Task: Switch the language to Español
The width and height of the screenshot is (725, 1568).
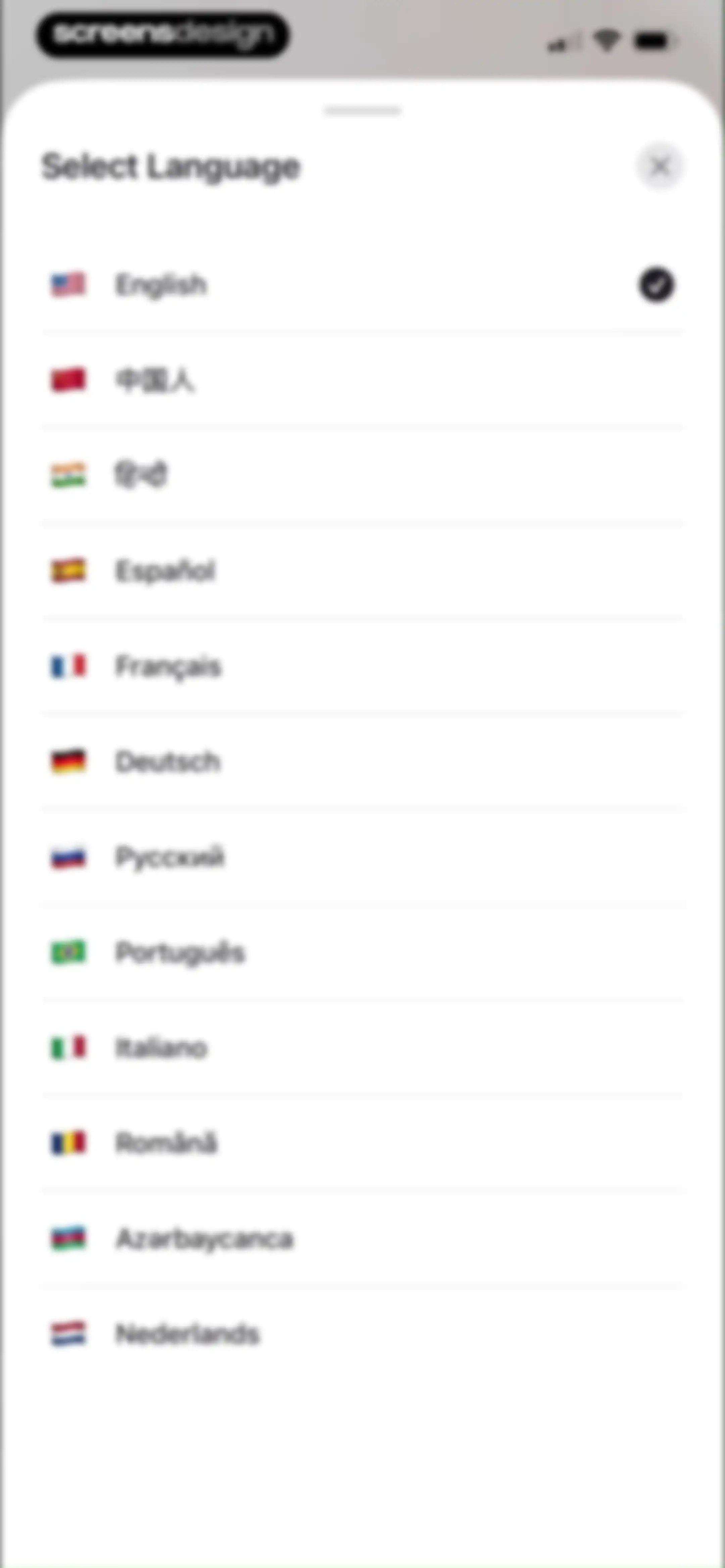Action: (x=362, y=571)
